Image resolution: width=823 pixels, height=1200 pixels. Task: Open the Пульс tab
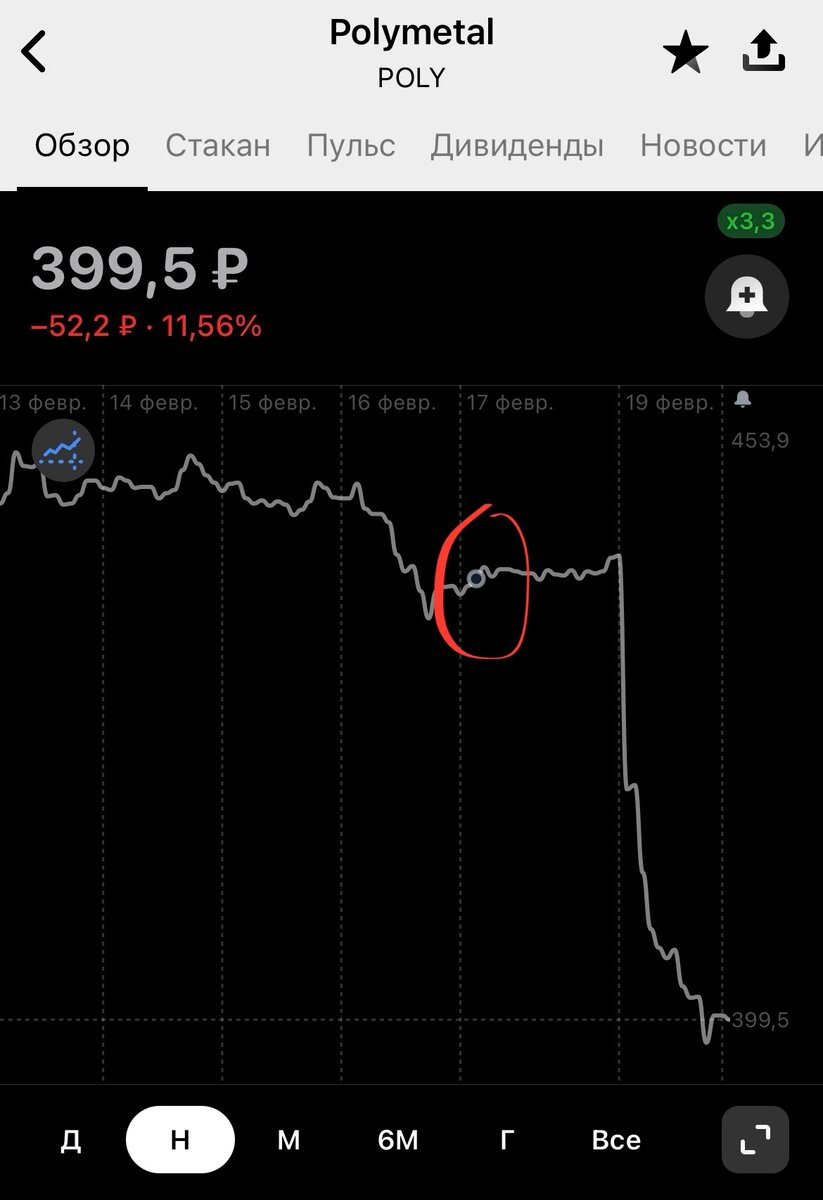click(351, 146)
